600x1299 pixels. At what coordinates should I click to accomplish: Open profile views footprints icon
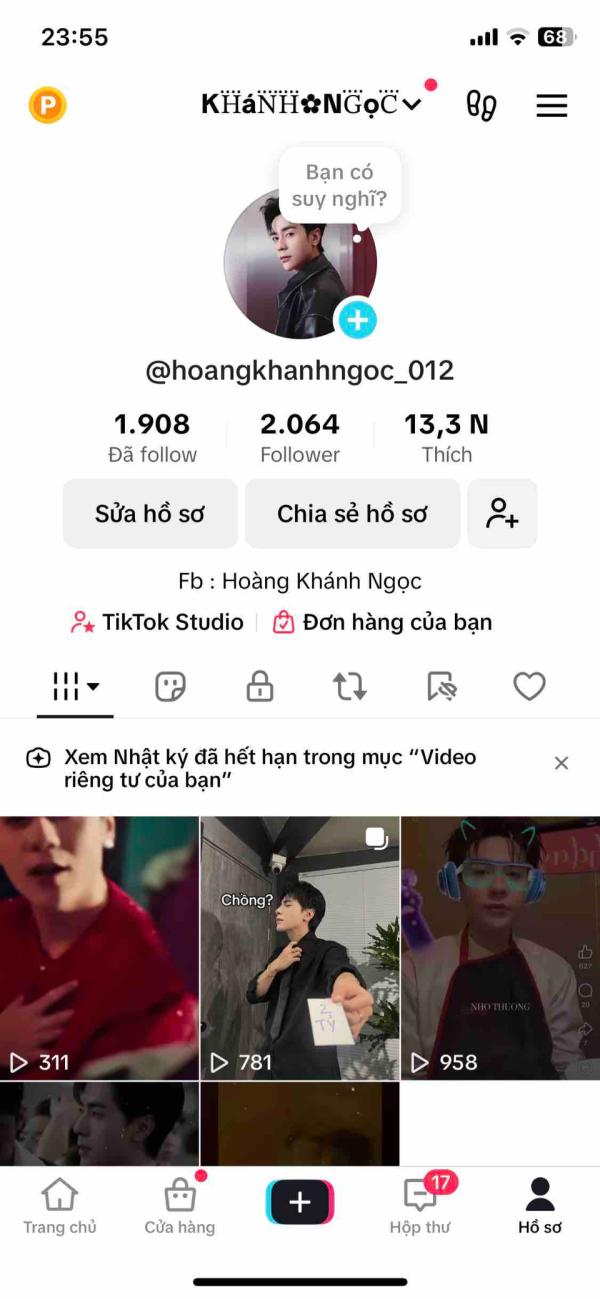click(481, 105)
